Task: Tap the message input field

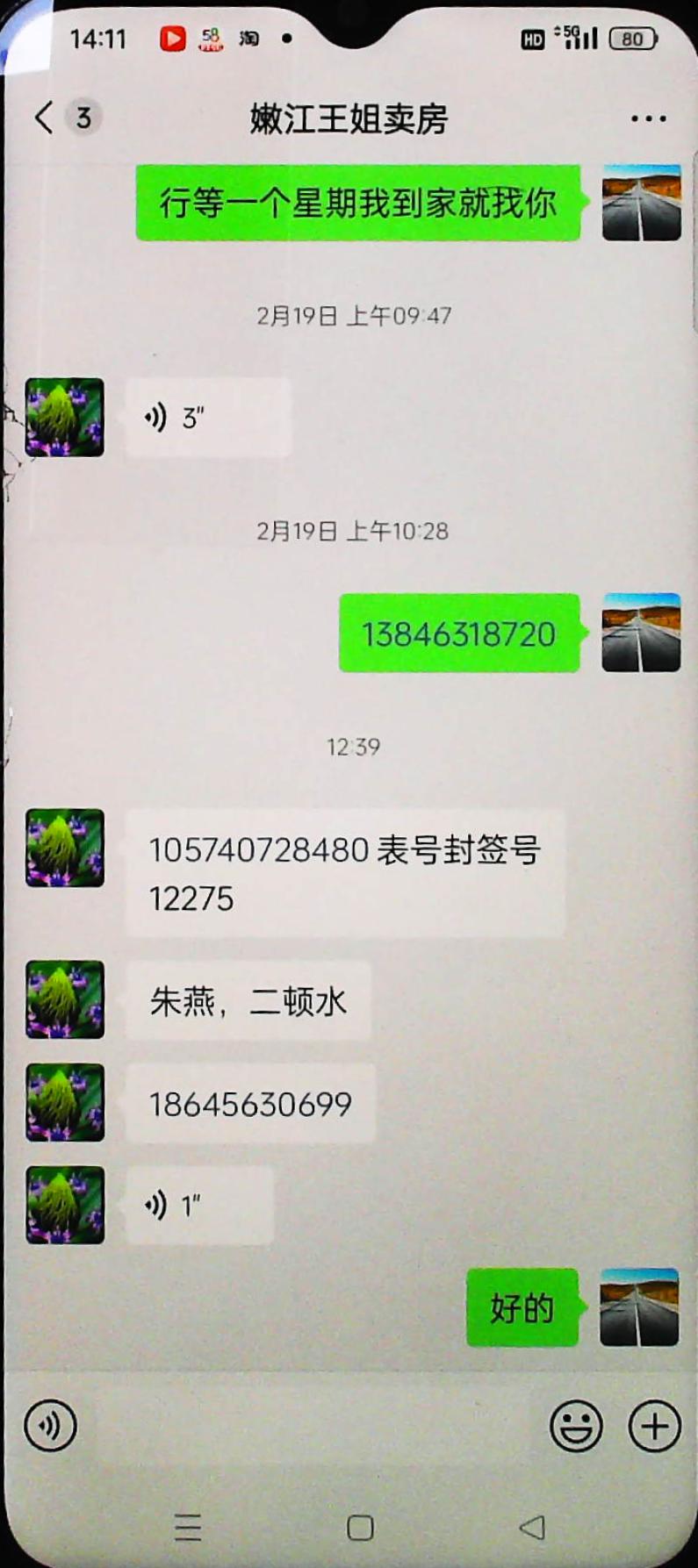Action: [312, 1426]
